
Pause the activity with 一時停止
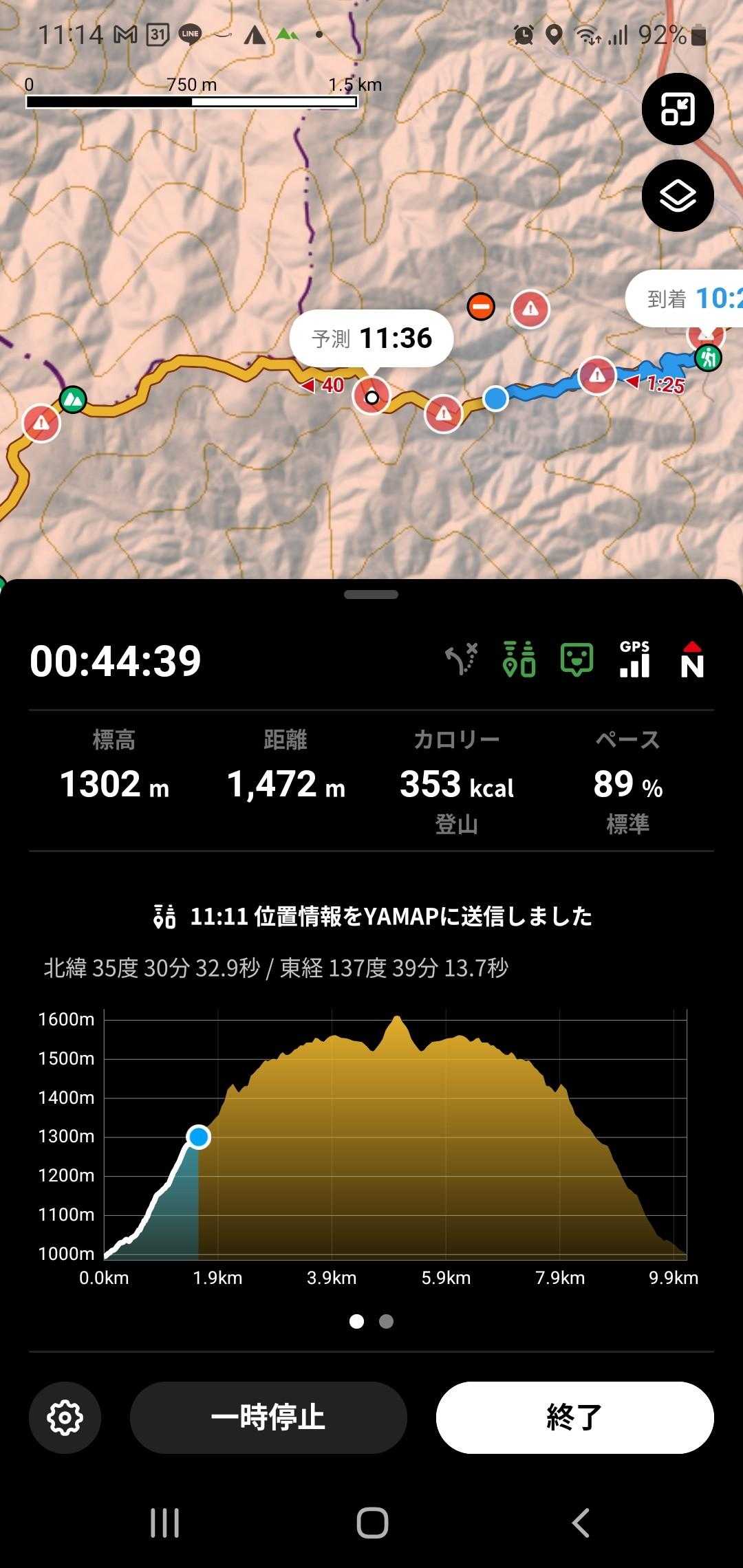click(x=268, y=1417)
